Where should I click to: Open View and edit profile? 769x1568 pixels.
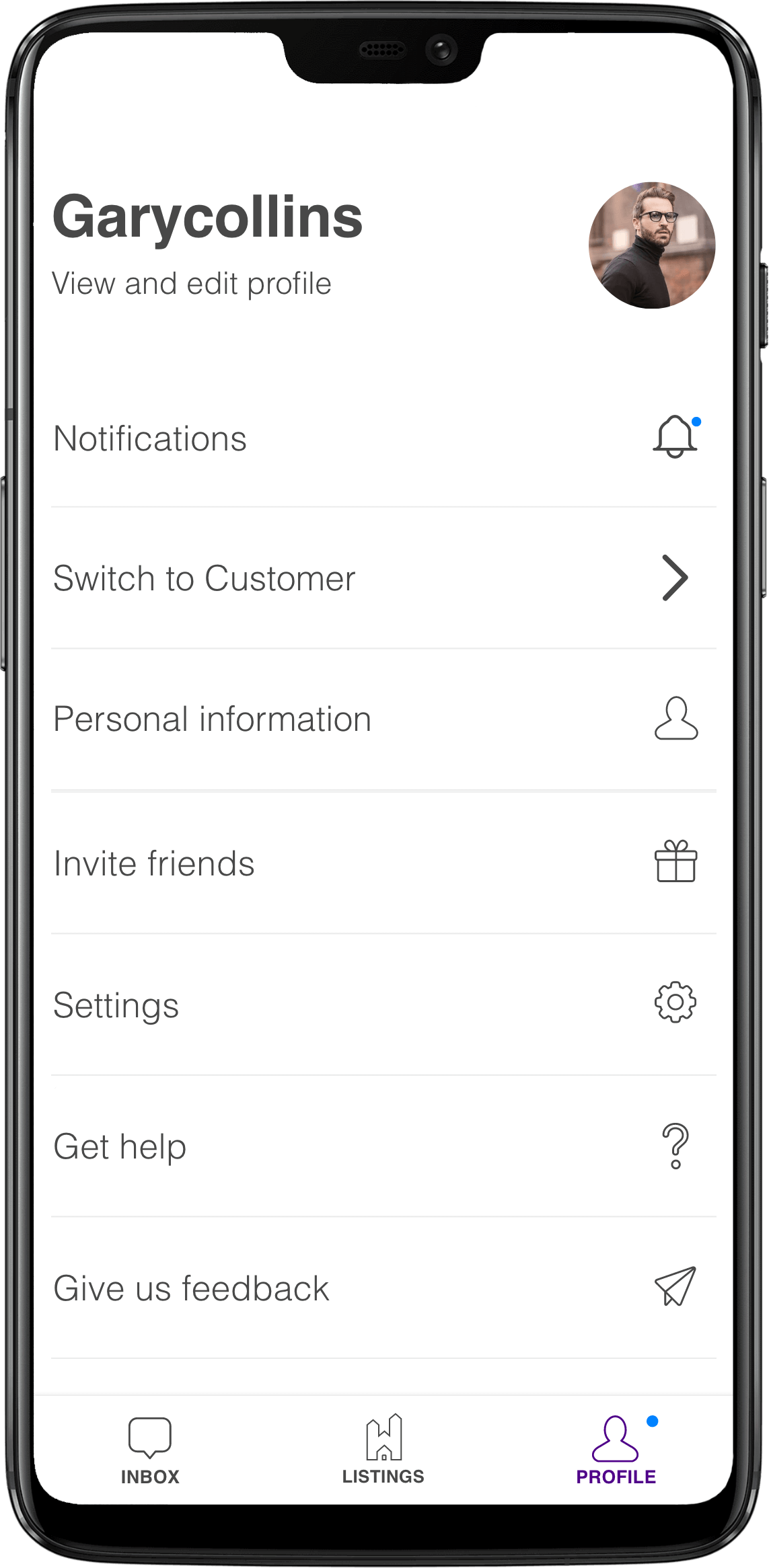point(192,284)
